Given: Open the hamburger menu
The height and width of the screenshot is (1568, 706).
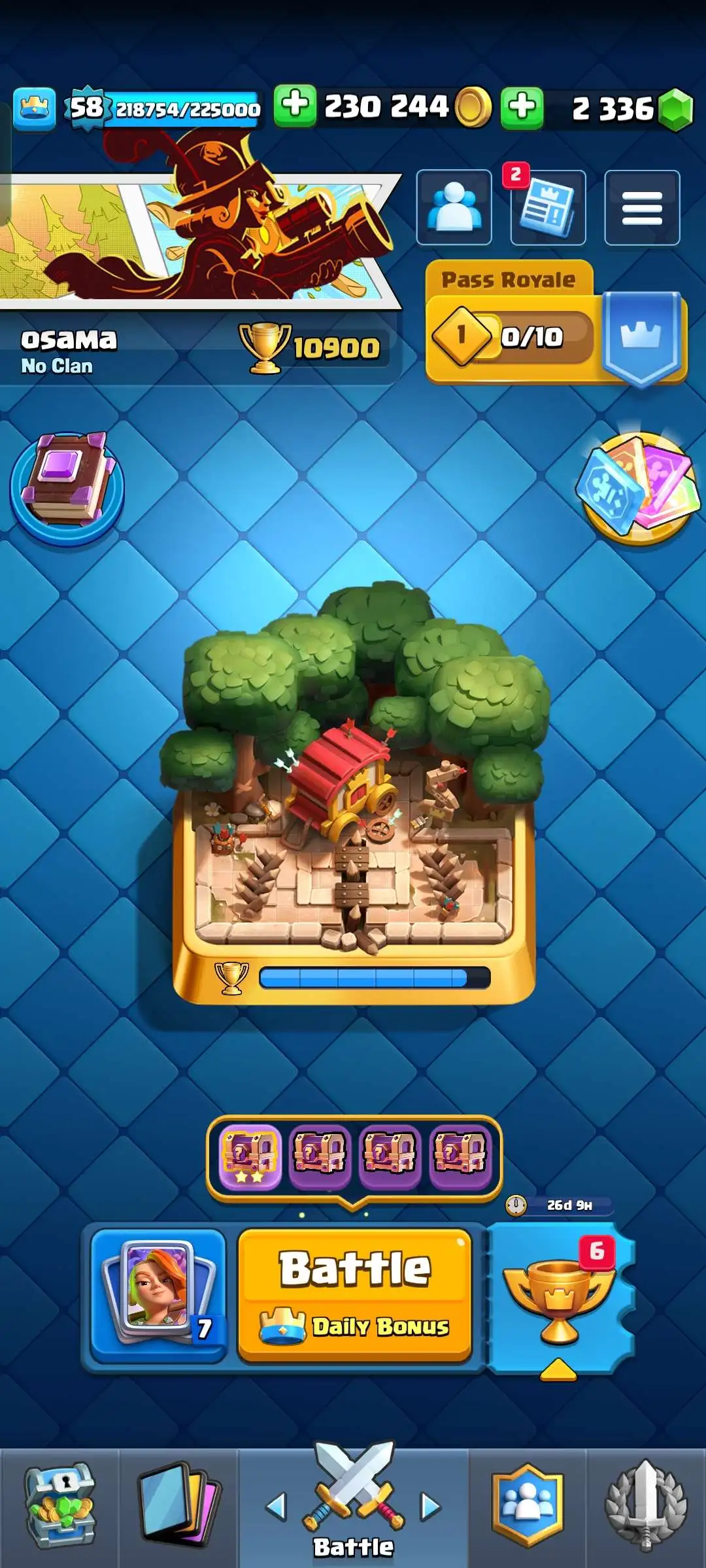Looking at the screenshot, I should pos(642,208).
